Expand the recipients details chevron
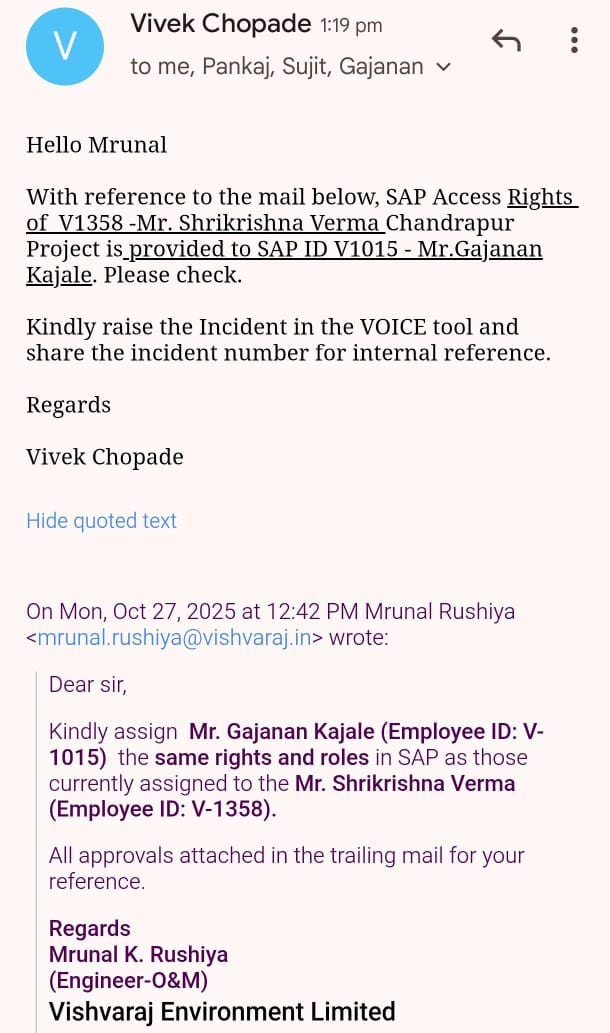The width and height of the screenshot is (610, 1033). (445, 67)
